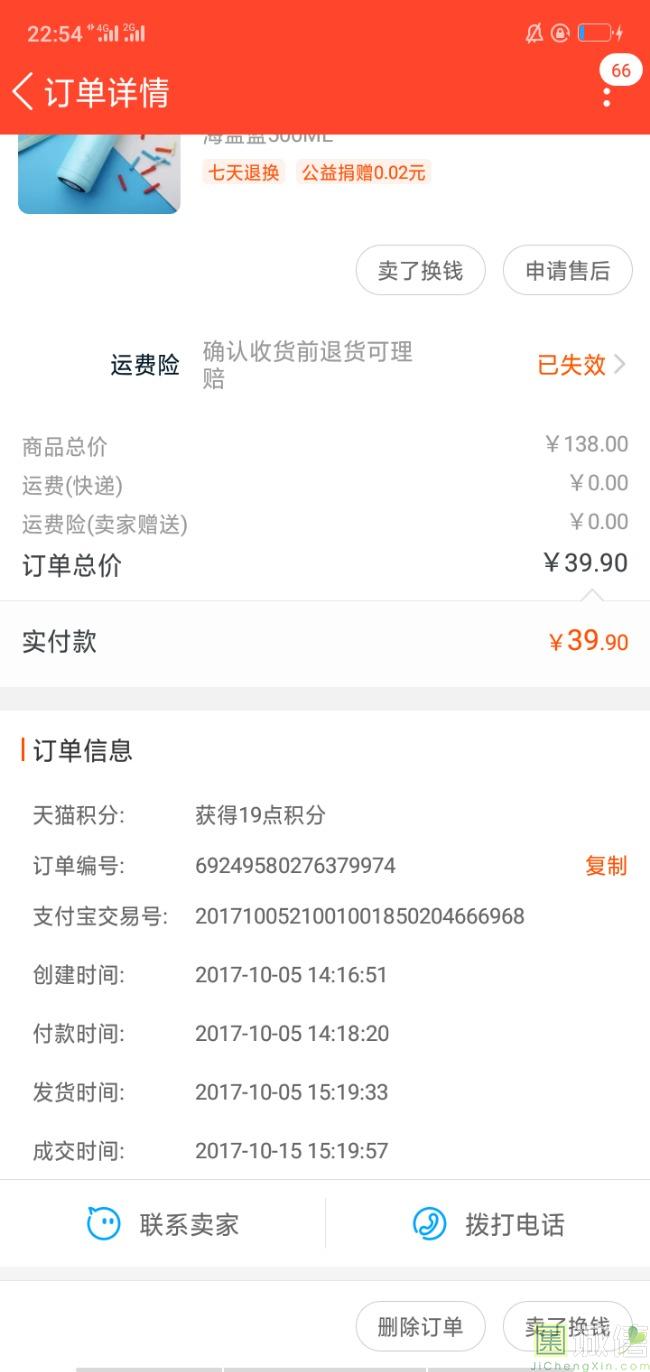
Task: Open the 运费险 row marked 已失效
Action: tap(581, 365)
